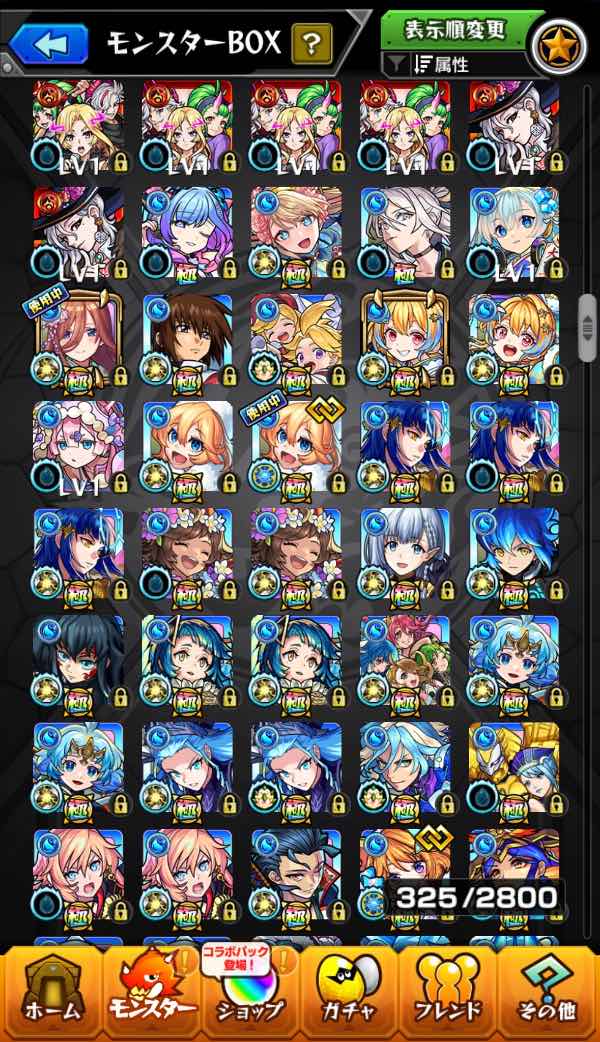Tap the 表示順変更 sort order button

coord(454,29)
